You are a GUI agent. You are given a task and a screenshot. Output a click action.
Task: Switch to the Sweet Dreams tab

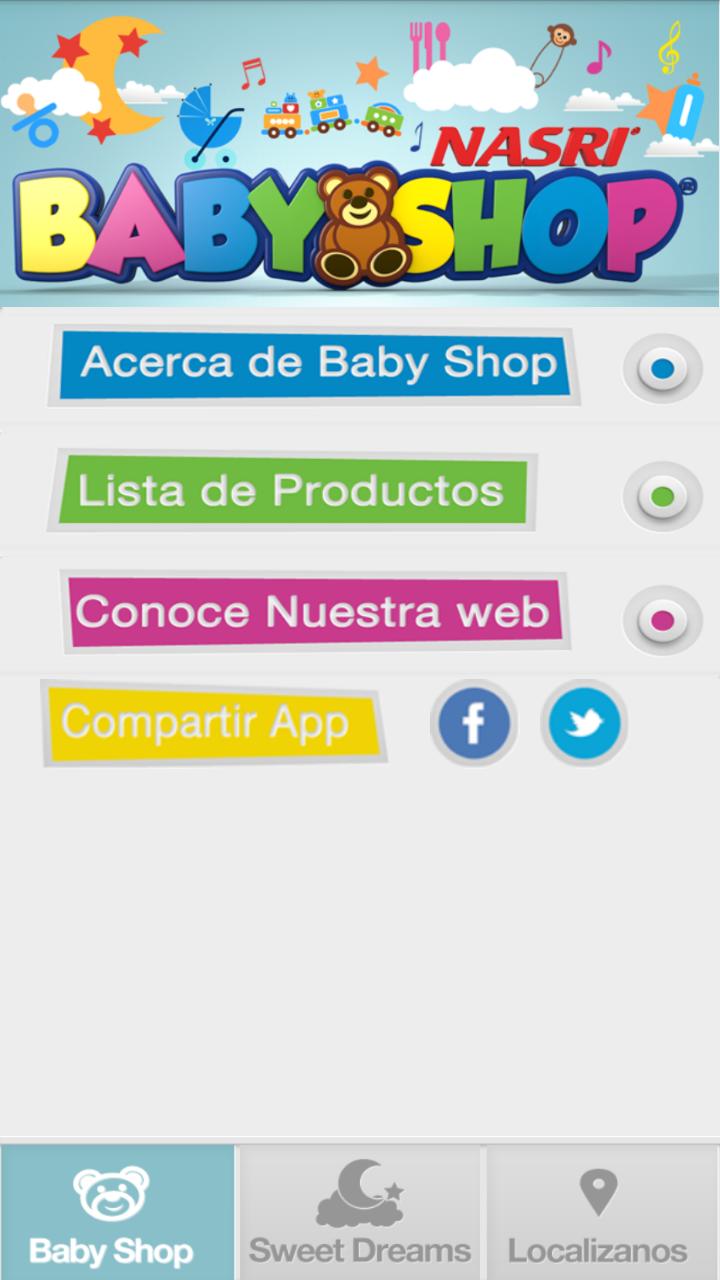tap(360, 1212)
